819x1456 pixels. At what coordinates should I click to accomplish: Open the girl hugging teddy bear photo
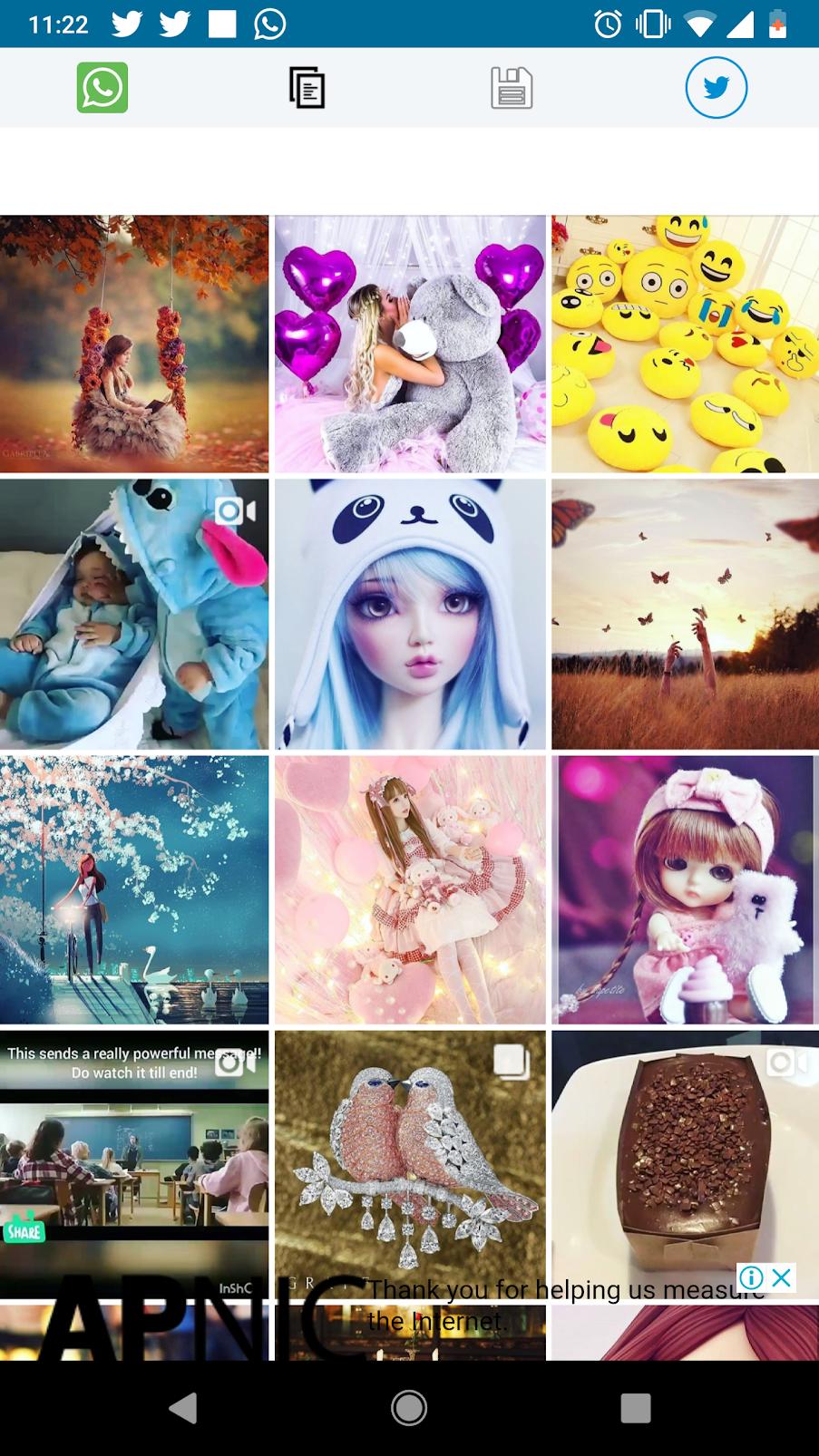point(410,344)
